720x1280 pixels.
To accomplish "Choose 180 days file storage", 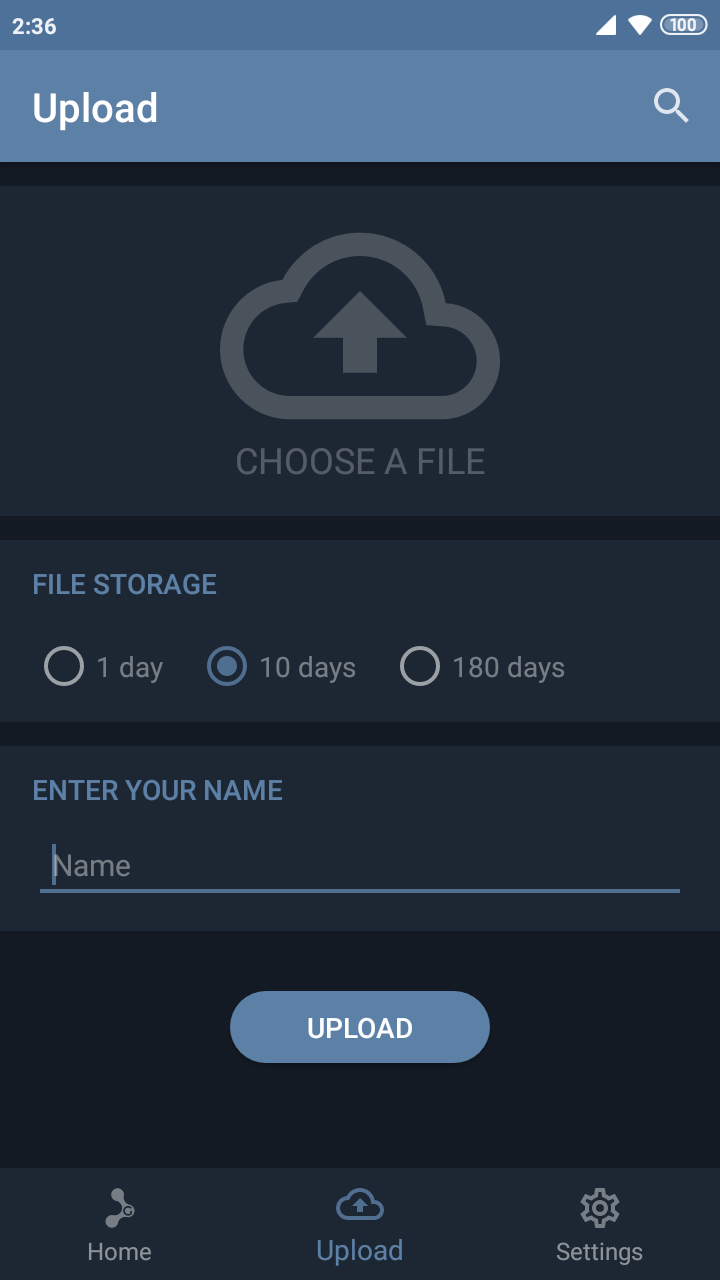I will [420, 667].
